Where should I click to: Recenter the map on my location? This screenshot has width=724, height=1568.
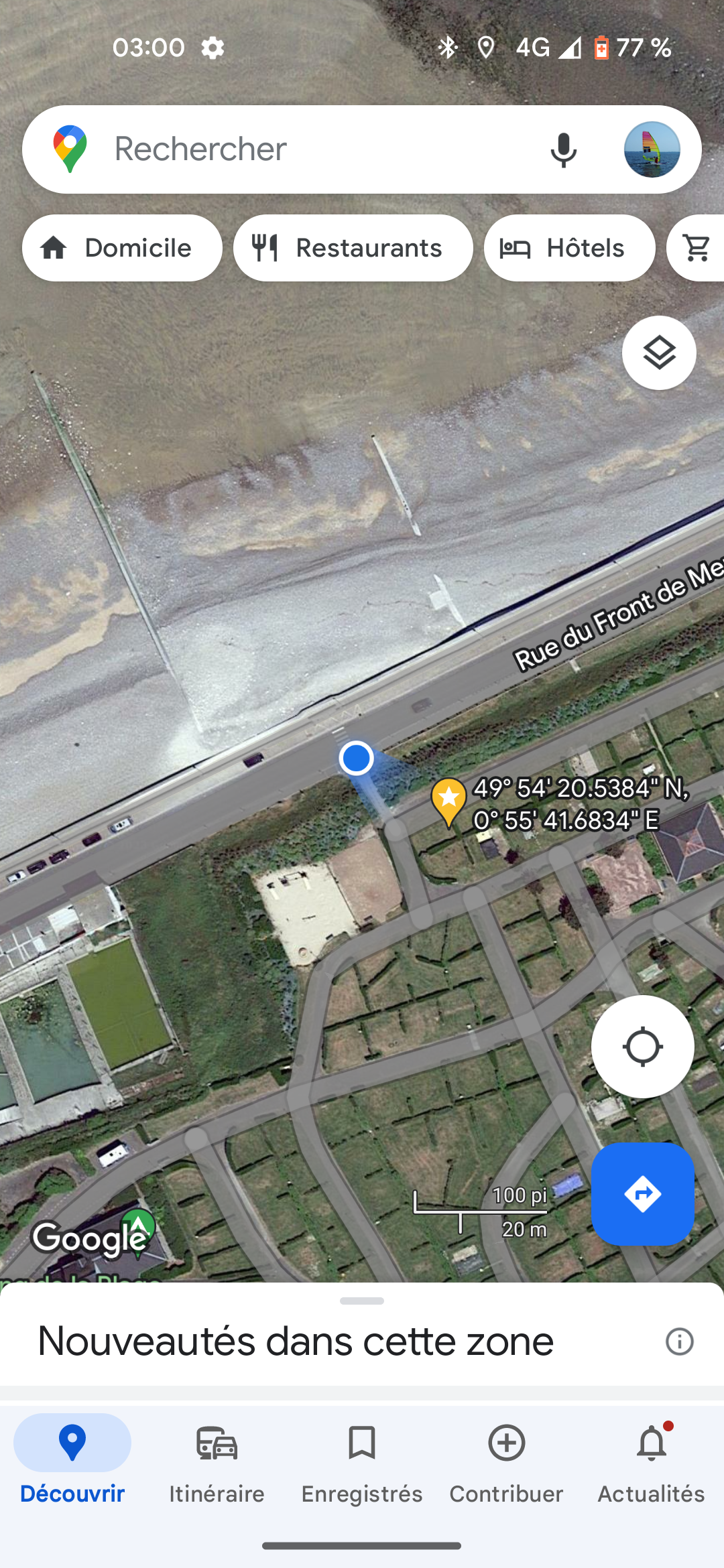[x=642, y=1047]
